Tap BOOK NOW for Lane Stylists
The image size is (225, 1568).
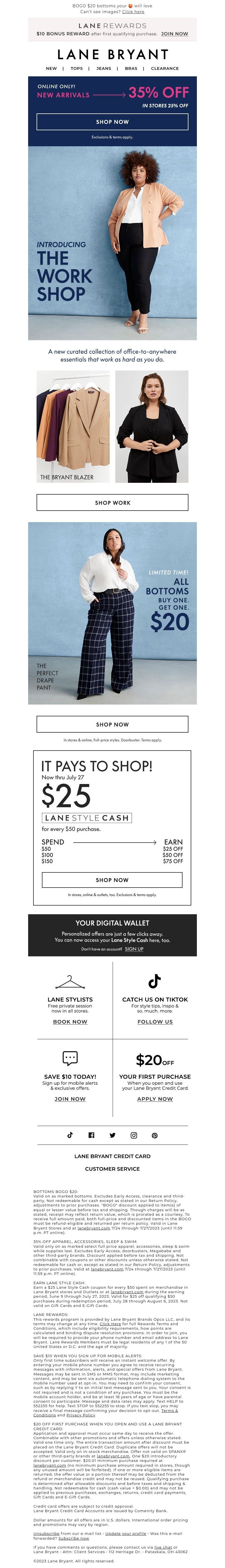70,1022
